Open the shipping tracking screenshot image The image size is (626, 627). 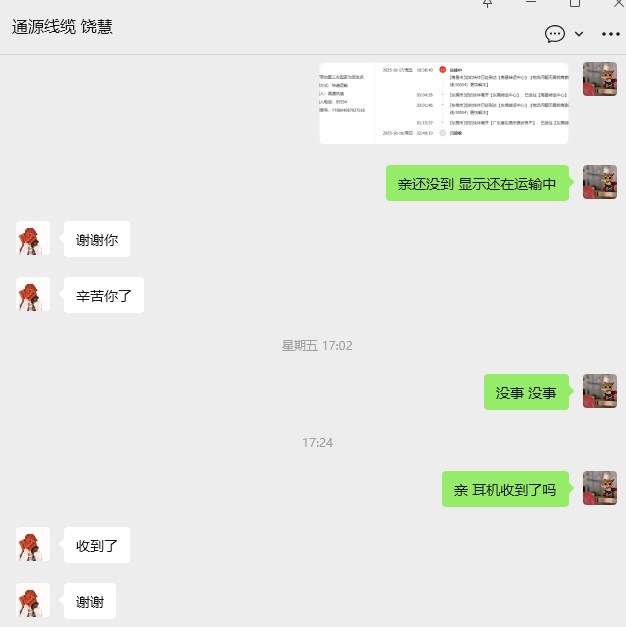click(x=444, y=103)
